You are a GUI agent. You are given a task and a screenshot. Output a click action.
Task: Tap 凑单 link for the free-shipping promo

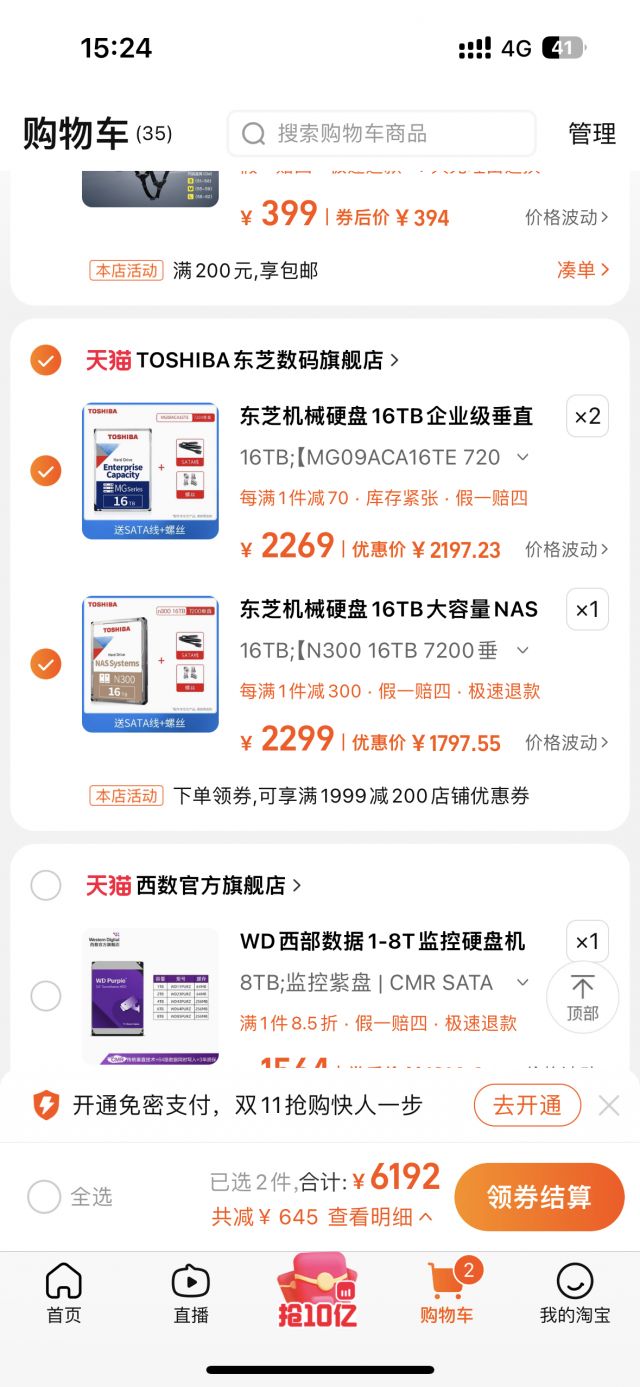[583, 269]
